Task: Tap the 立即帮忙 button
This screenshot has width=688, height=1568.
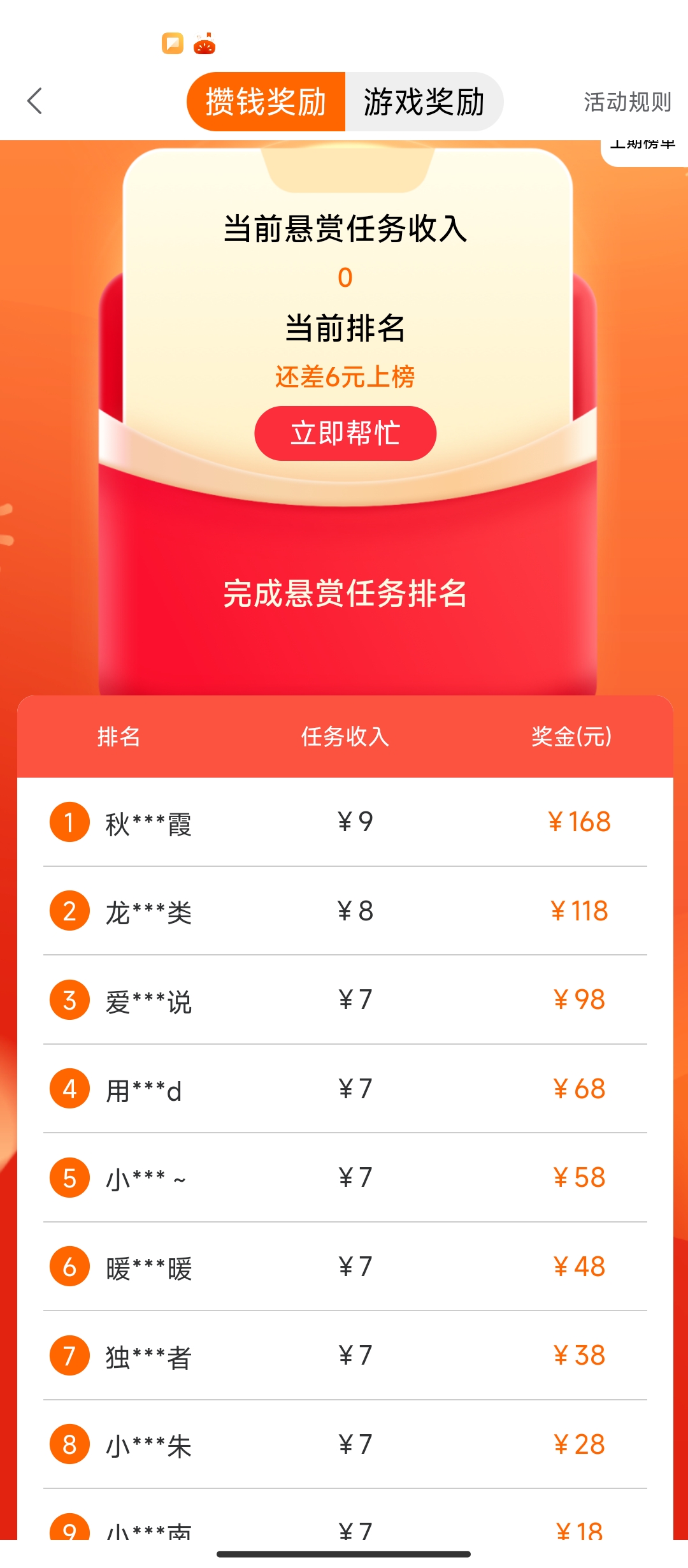Action: click(x=345, y=433)
